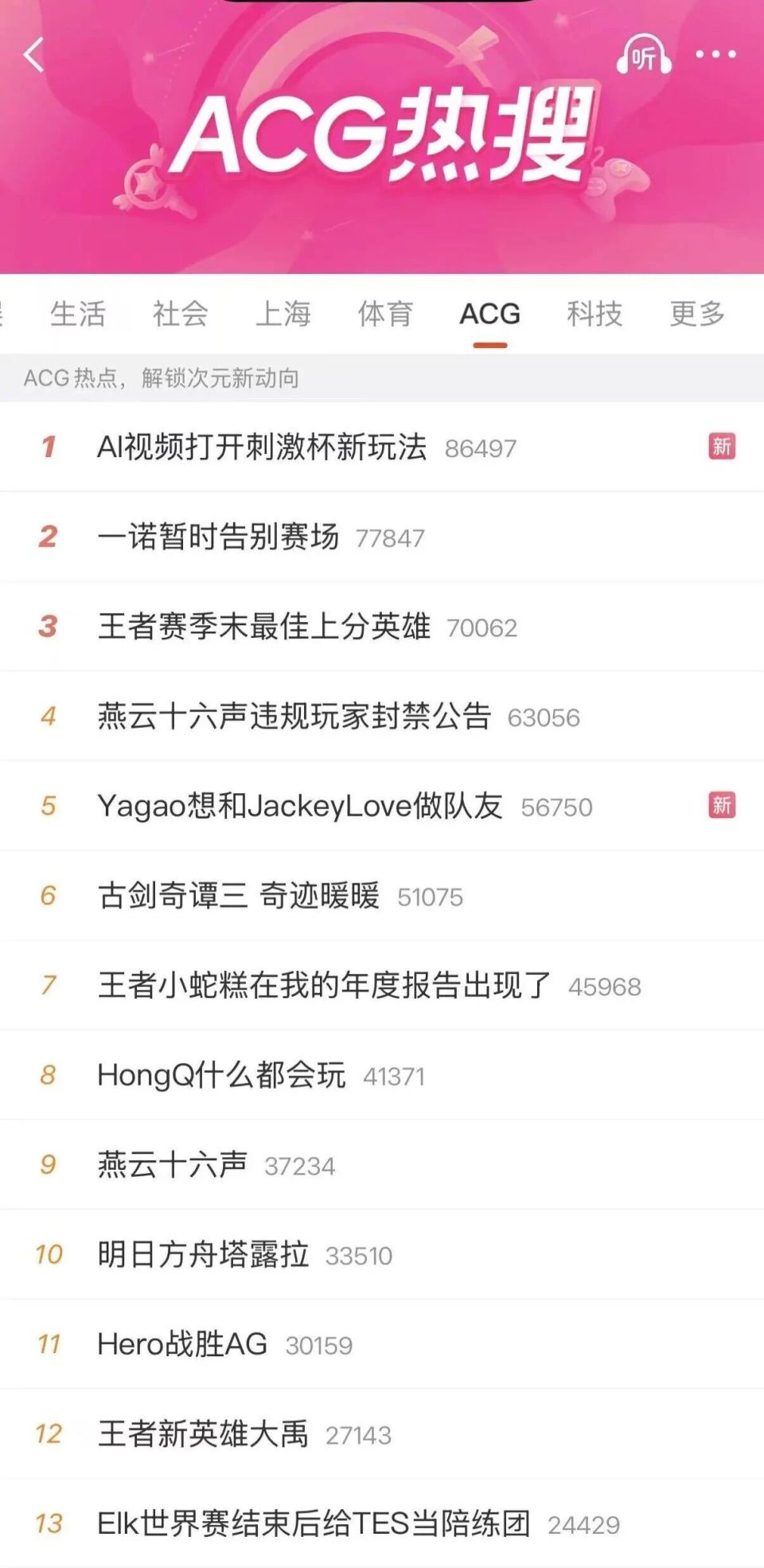Switch to the 生活 tab

tap(77, 314)
